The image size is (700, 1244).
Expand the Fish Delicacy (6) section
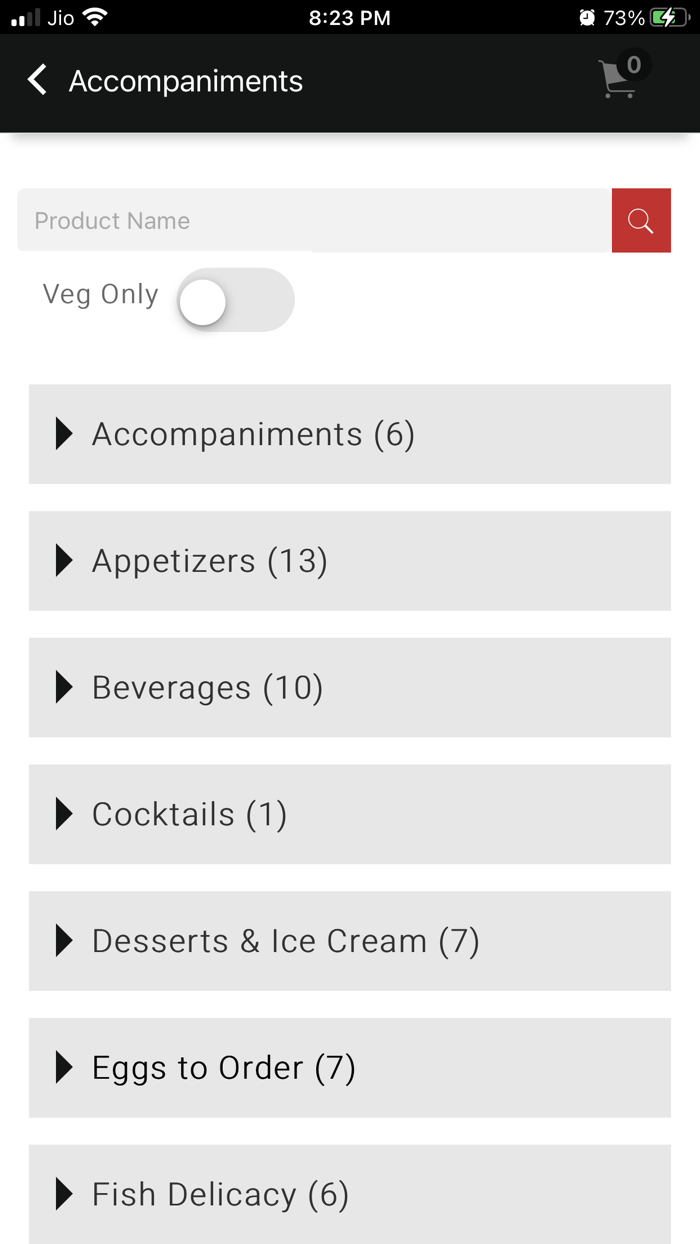(349, 1194)
